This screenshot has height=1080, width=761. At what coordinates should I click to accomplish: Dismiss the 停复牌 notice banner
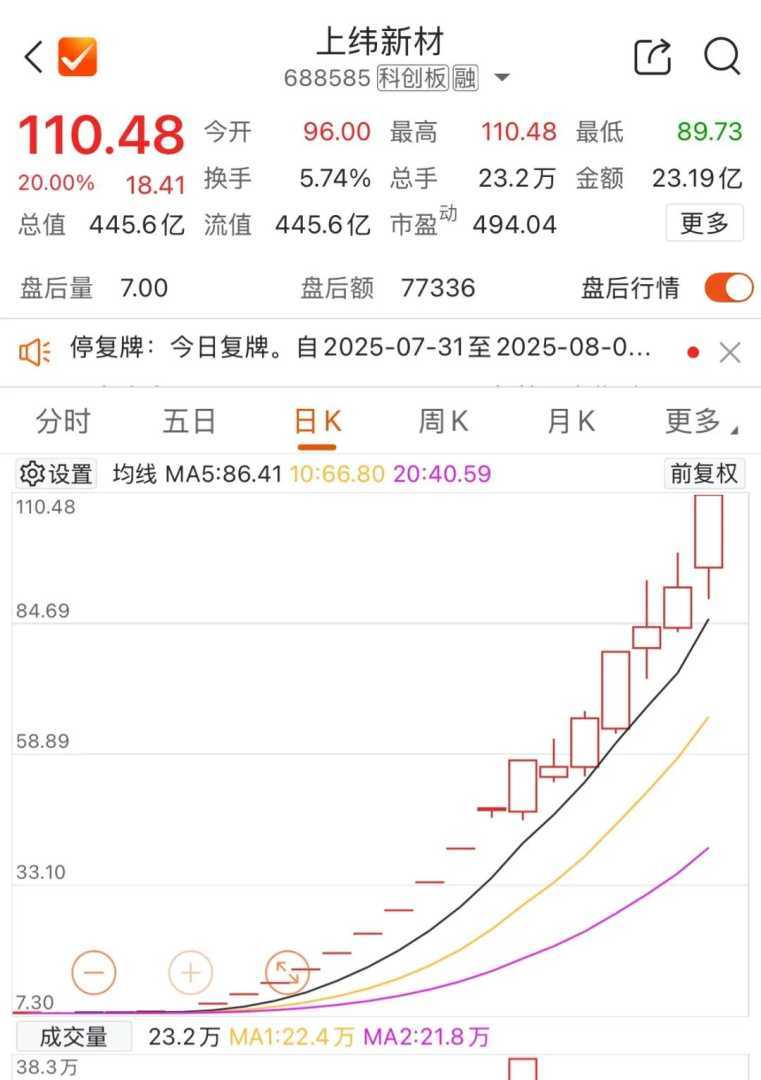pos(730,352)
